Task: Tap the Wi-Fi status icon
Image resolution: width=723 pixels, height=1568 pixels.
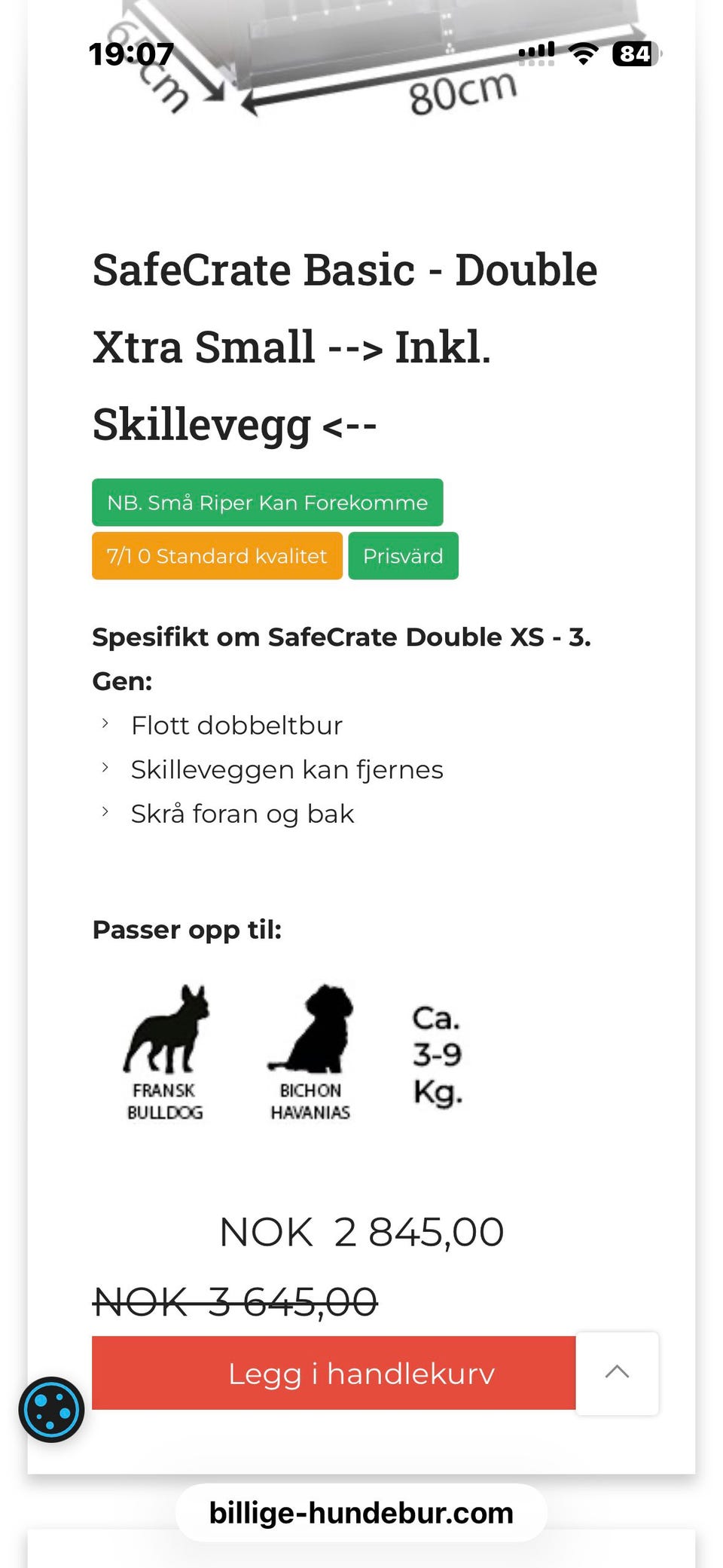Action: click(x=584, y=53)
